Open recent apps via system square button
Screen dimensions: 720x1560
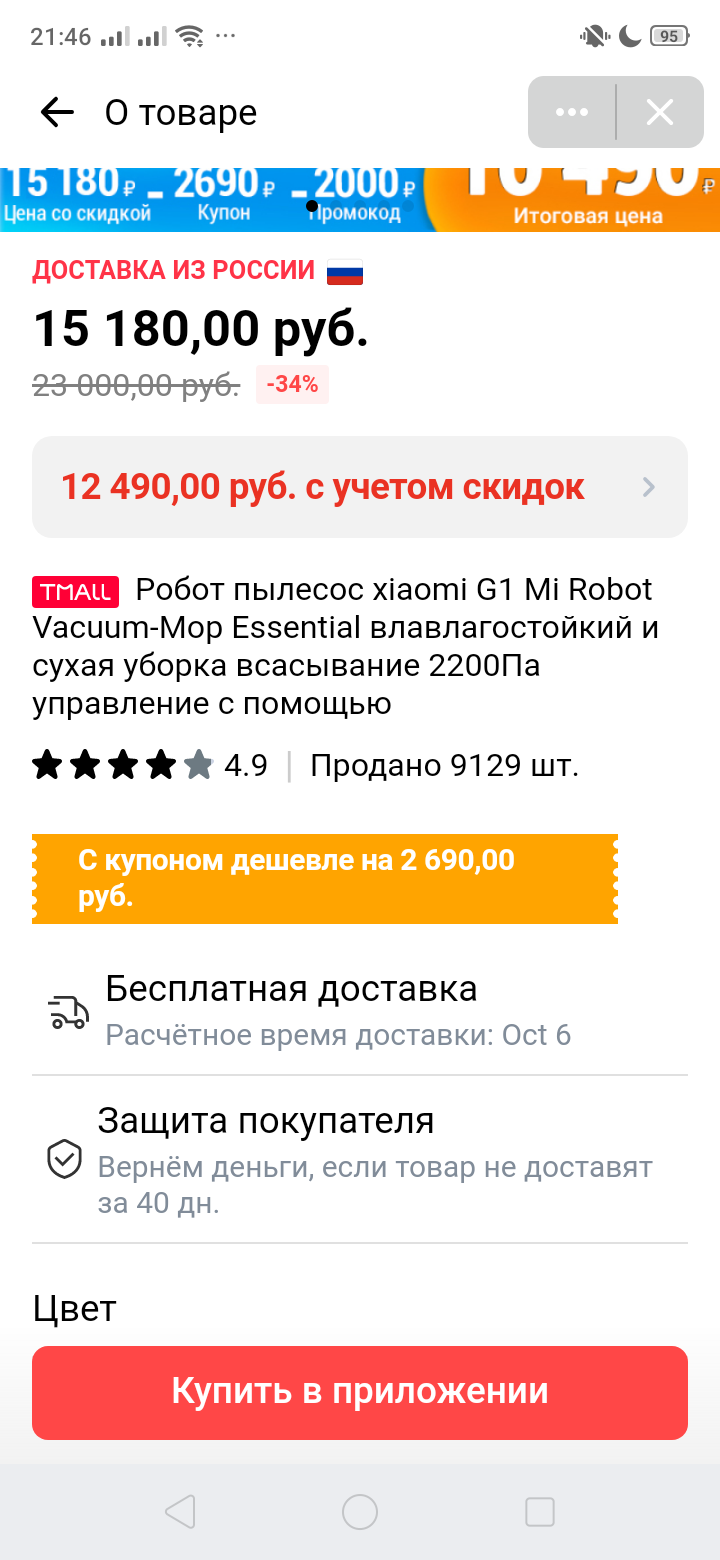(540, 1512)
